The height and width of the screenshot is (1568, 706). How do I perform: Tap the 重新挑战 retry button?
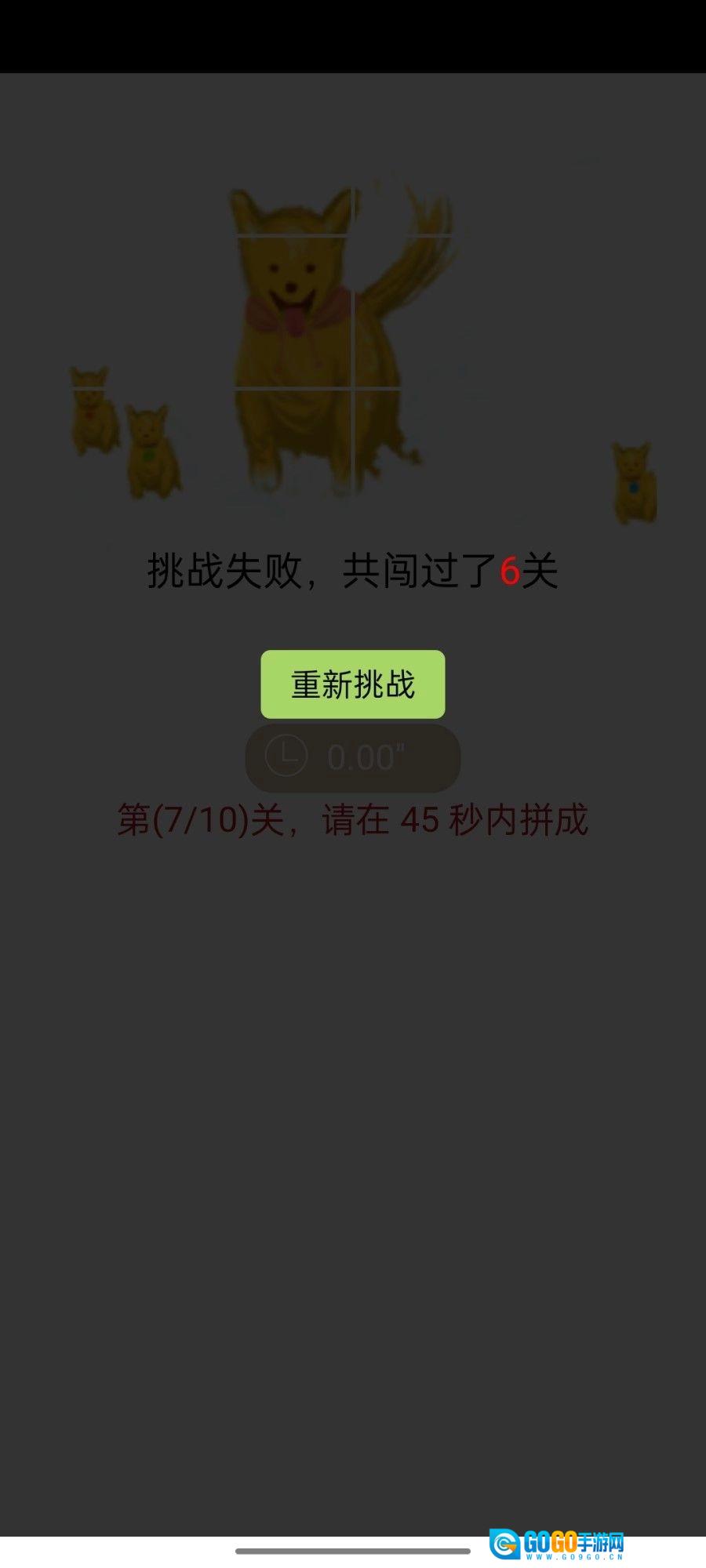pos(352,684)
